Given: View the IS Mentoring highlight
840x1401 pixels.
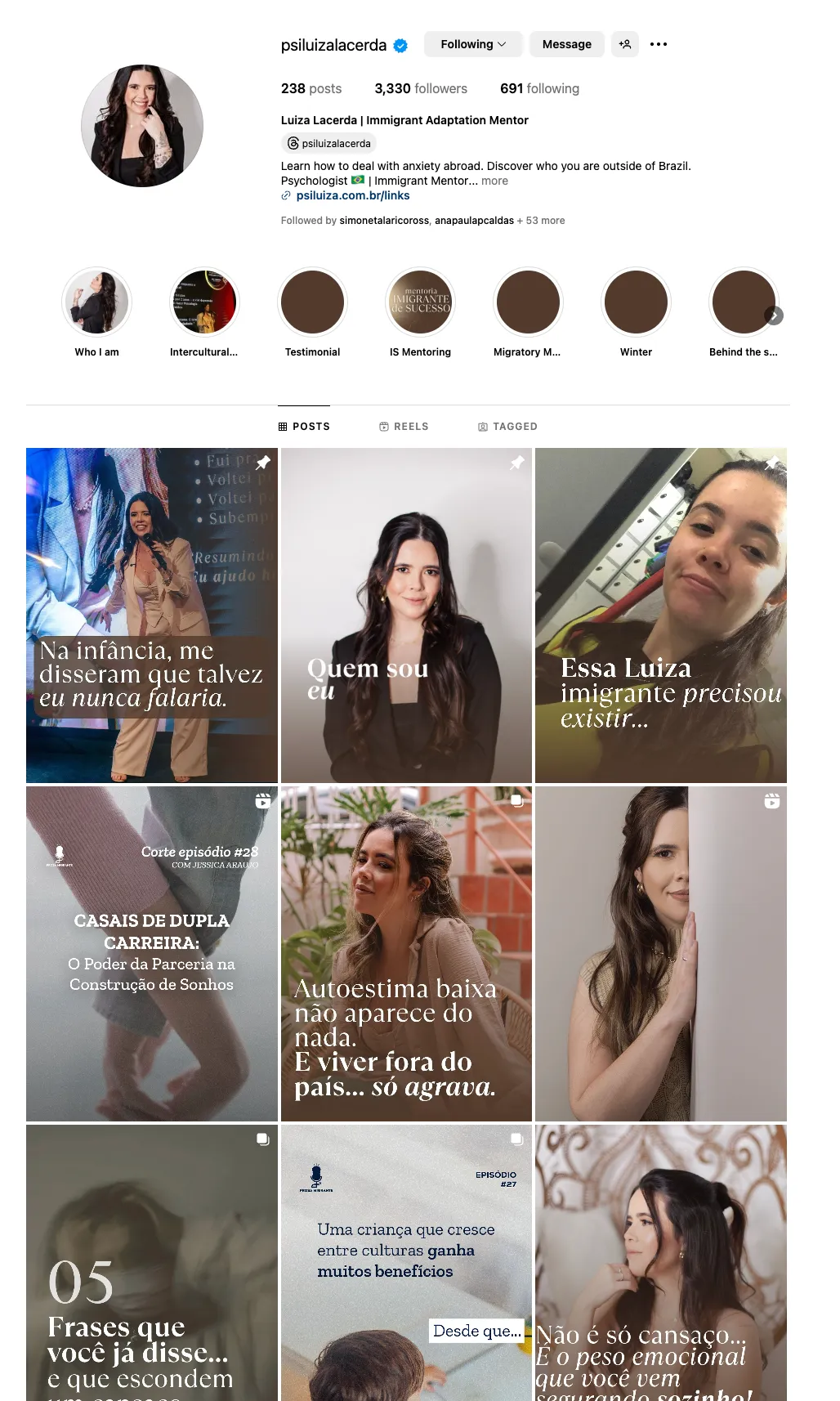Looking at the screenshot, I should 420,312.
